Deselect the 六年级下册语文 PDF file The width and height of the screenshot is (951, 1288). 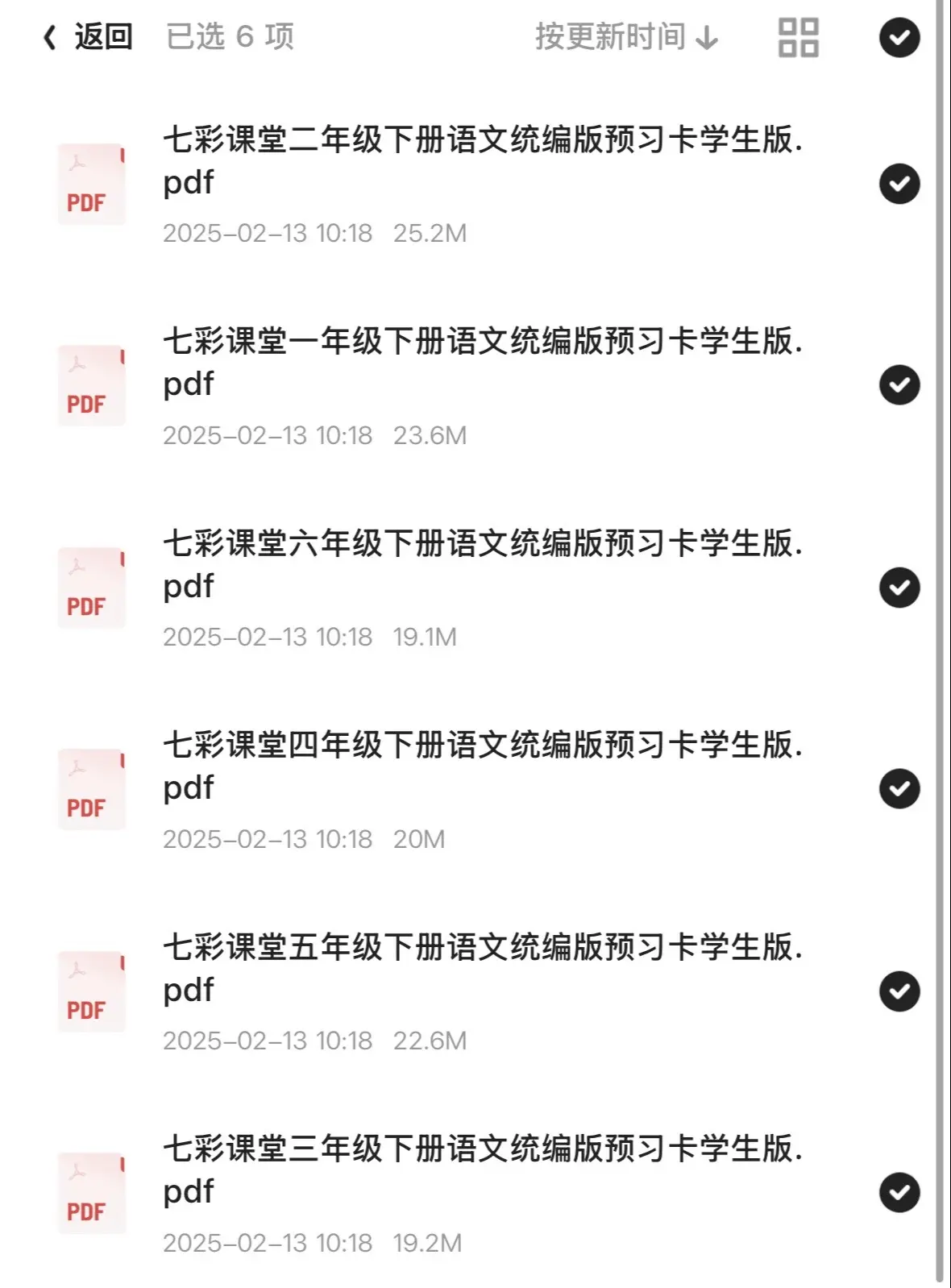(899, 588)
